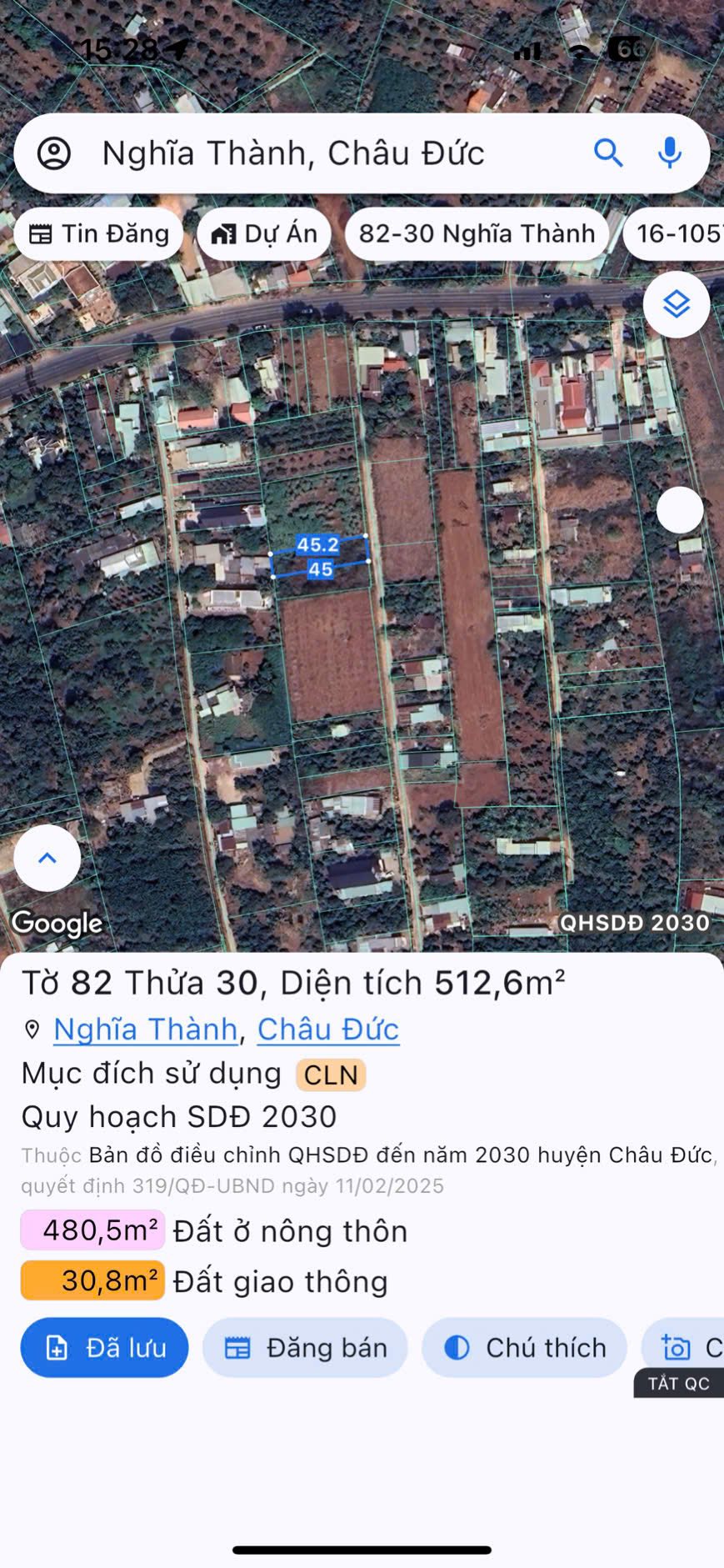Open the account profile icon
The height and width of the screenshot is (1568, 724).
point(54,153)
